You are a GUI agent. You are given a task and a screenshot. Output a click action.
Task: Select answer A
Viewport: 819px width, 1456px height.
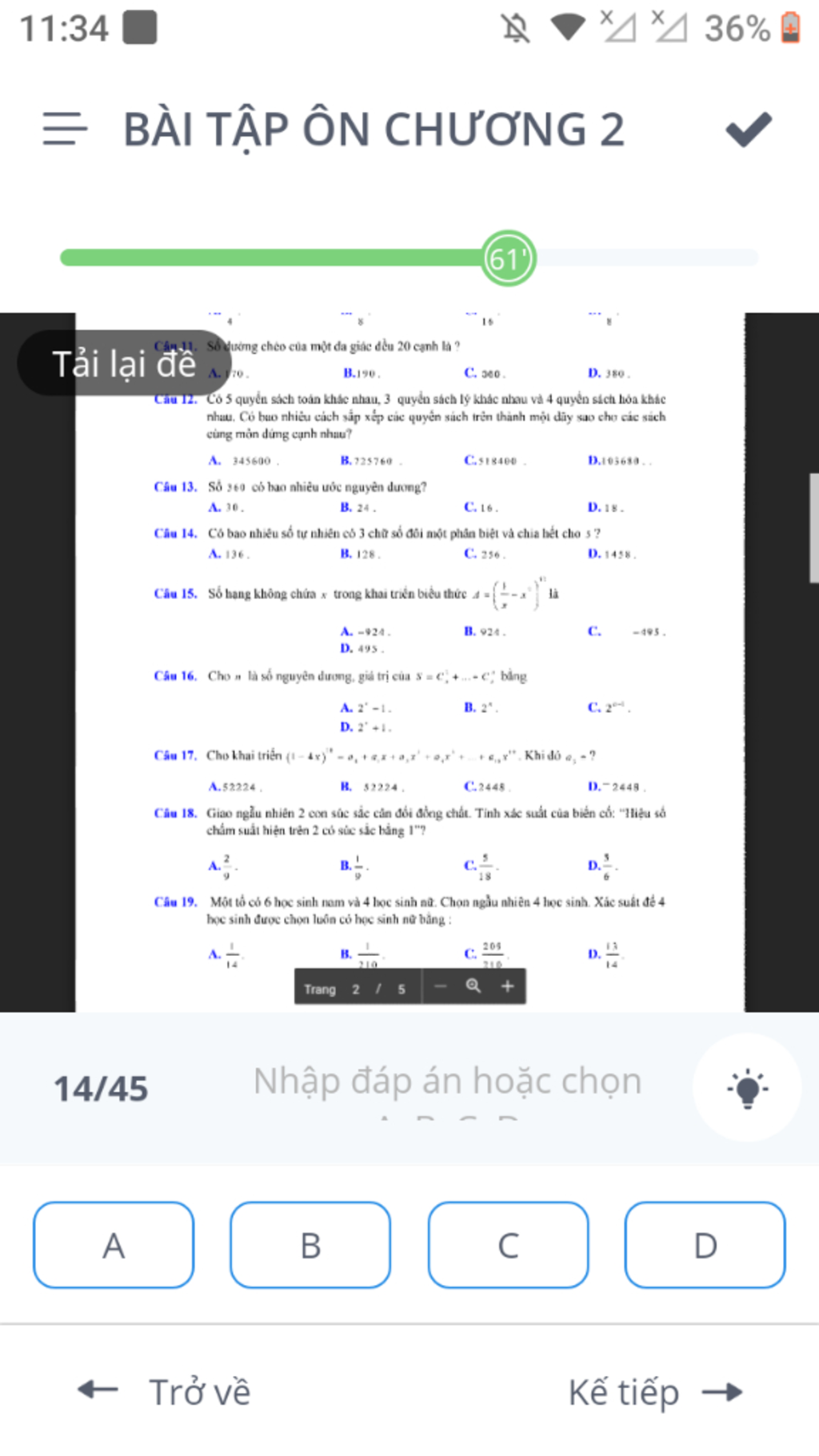click(x=114, y=1245)
